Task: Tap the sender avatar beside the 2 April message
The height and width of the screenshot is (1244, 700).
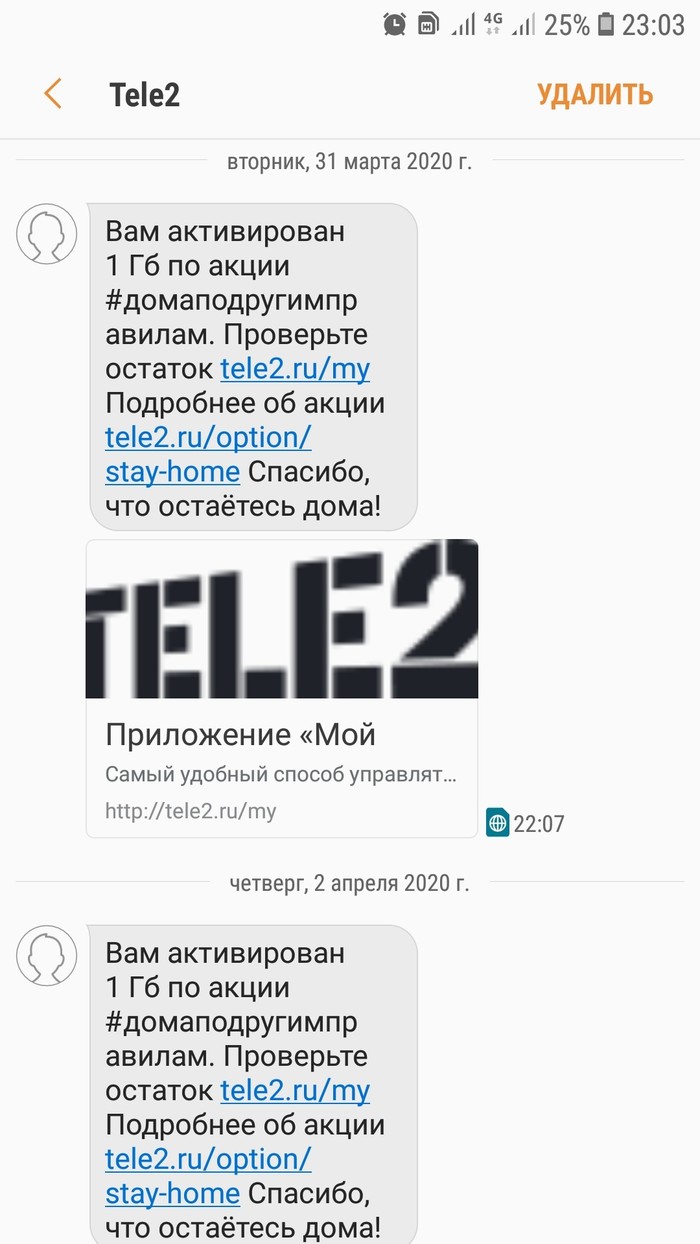Action: [x=47, y=956]
